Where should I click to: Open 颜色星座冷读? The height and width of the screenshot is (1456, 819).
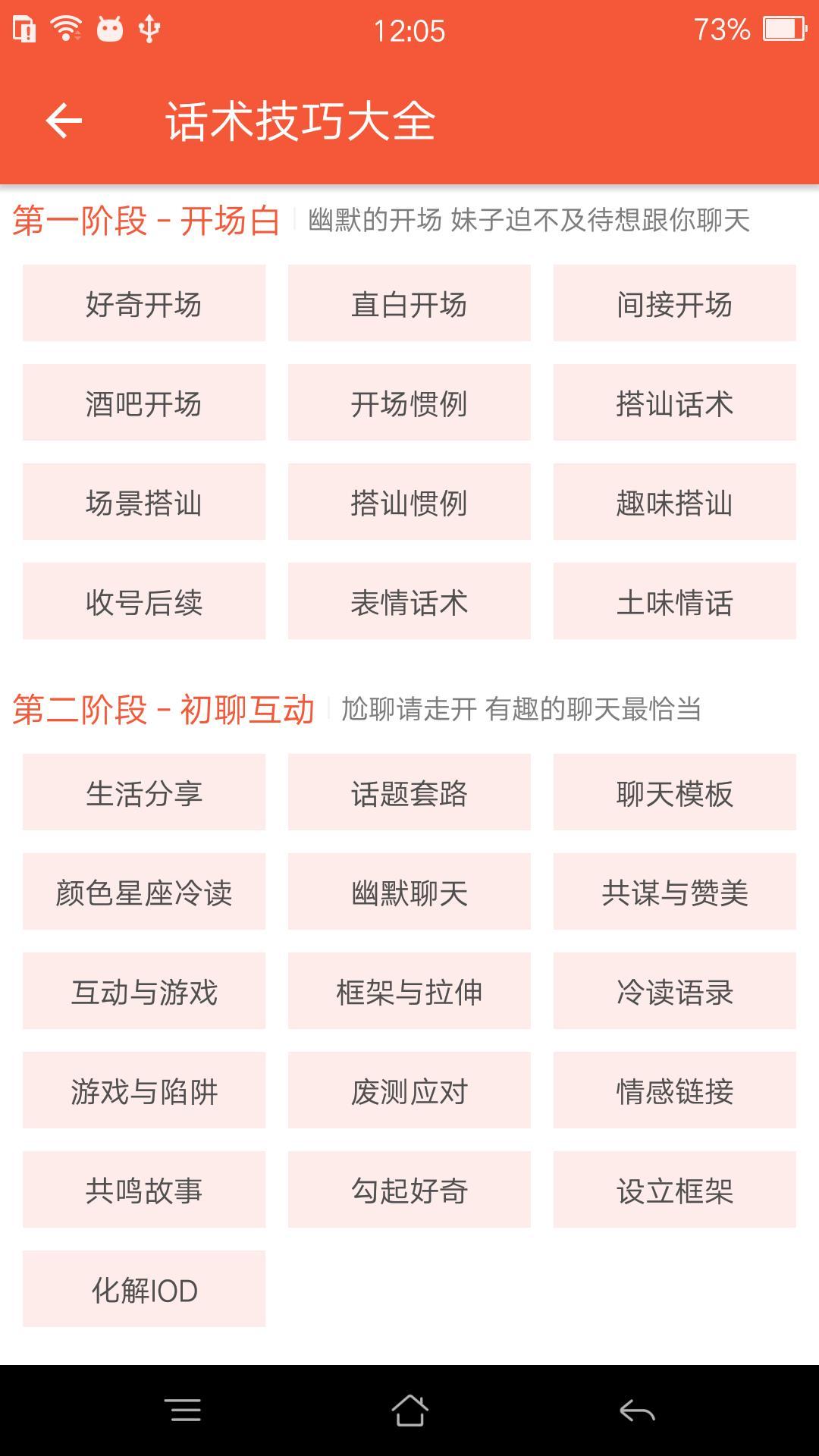pos(144,891)
